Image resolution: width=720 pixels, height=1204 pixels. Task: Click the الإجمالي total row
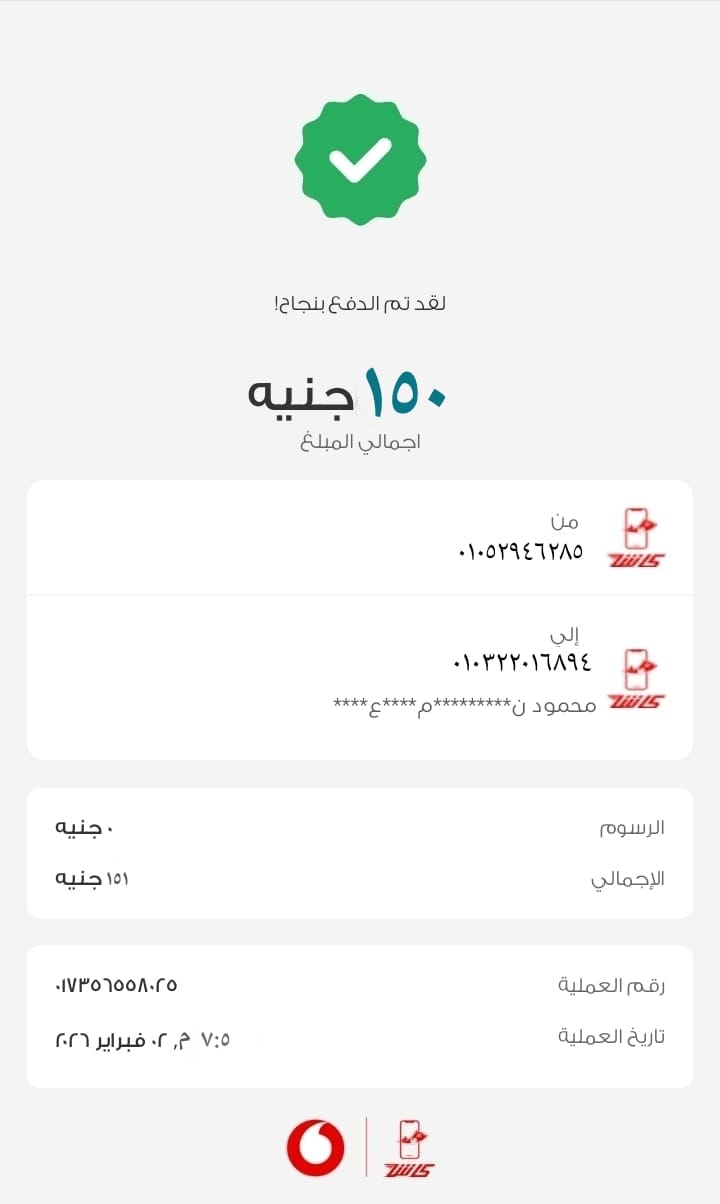[360, 880]
